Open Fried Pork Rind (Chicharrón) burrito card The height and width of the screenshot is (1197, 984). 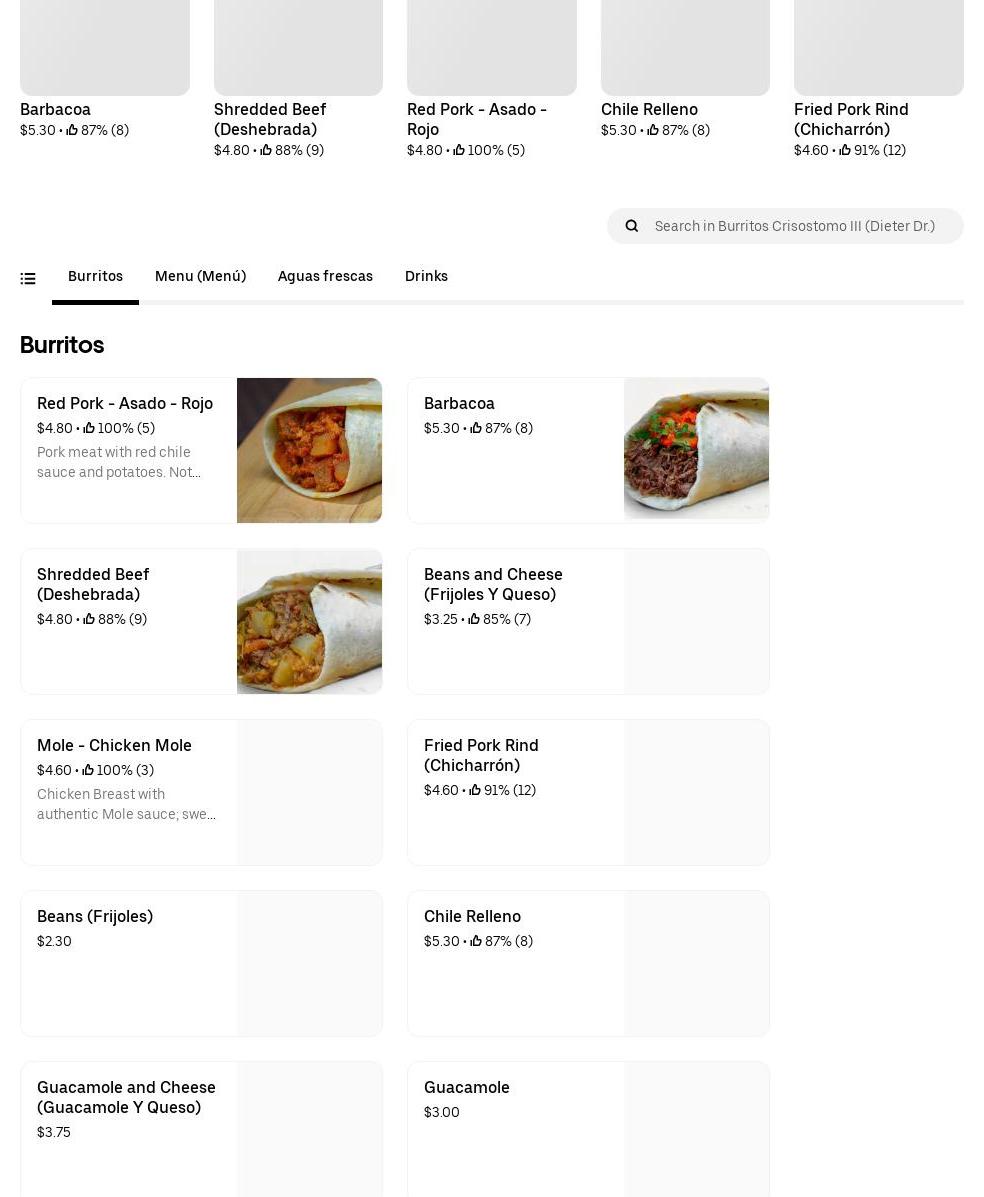coord(588,792)
